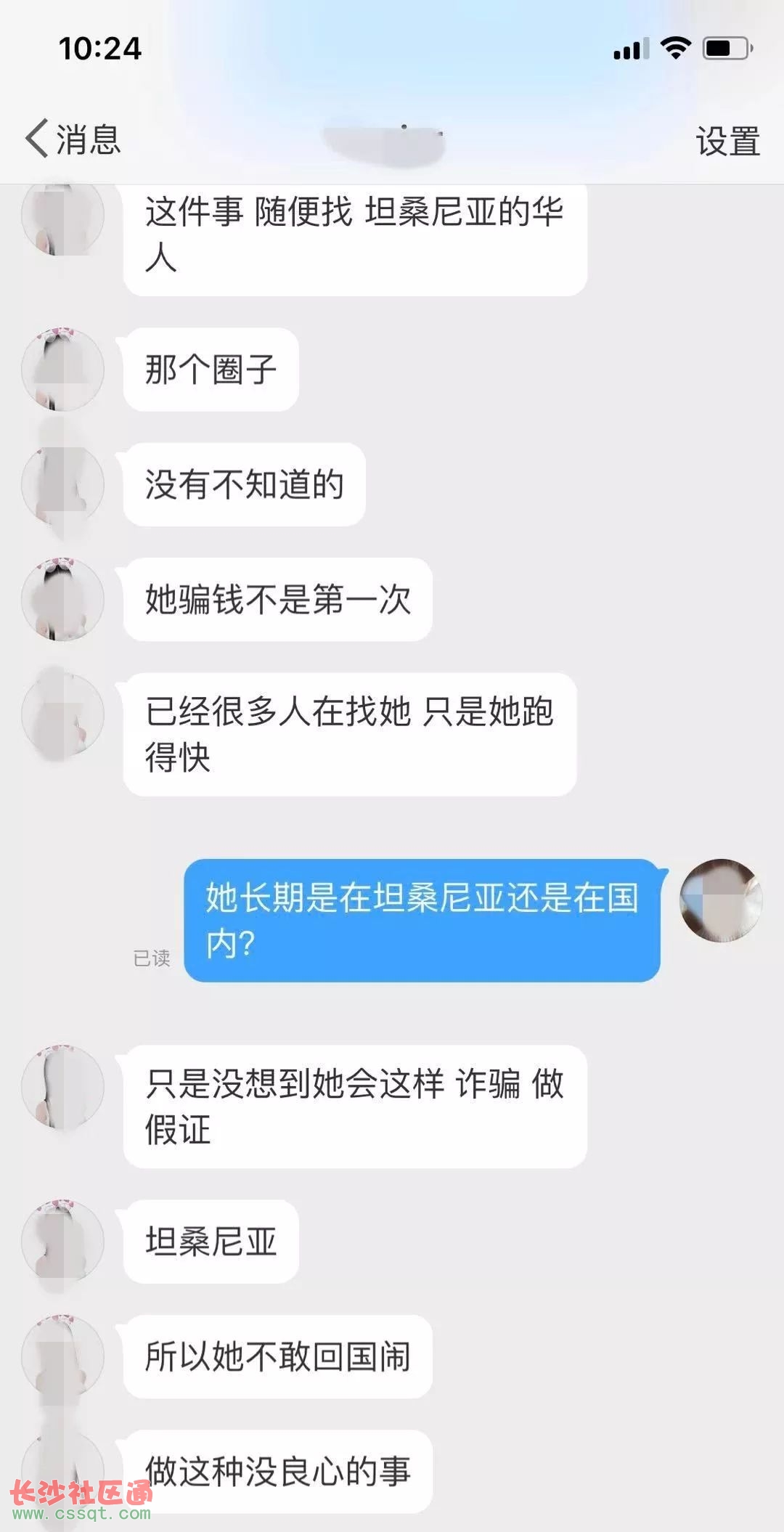The height and width of the screenshot is (1532, 784).
Task: Open the 设置 chat settings
Action: [x=727, y=141]
